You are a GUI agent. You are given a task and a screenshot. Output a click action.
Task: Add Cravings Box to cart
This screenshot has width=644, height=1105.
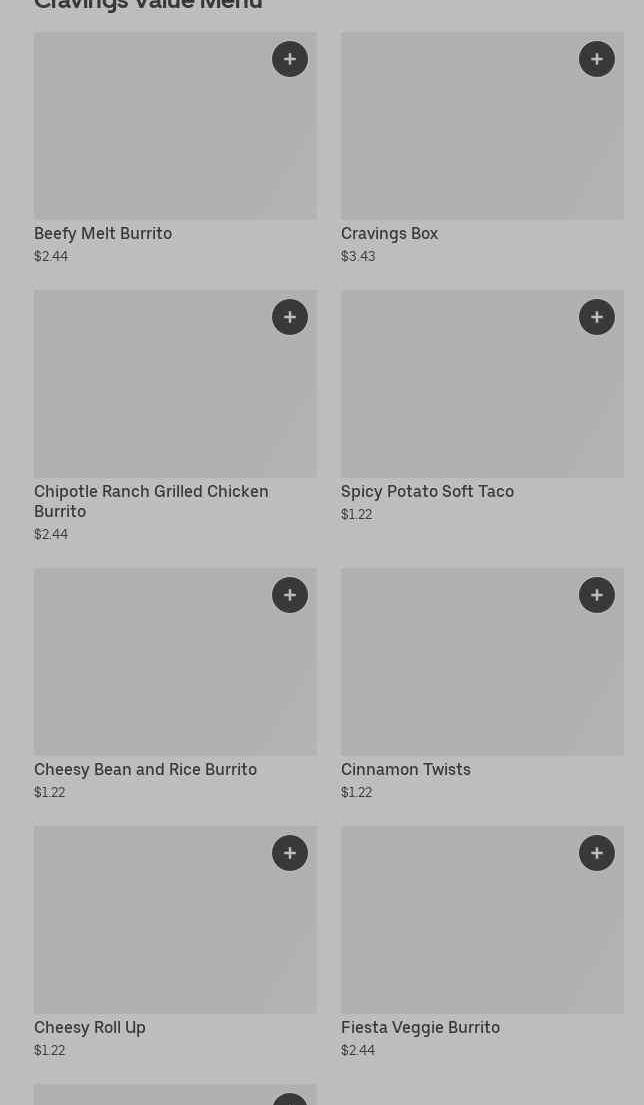pyautogui.click(x=597, y=59)
